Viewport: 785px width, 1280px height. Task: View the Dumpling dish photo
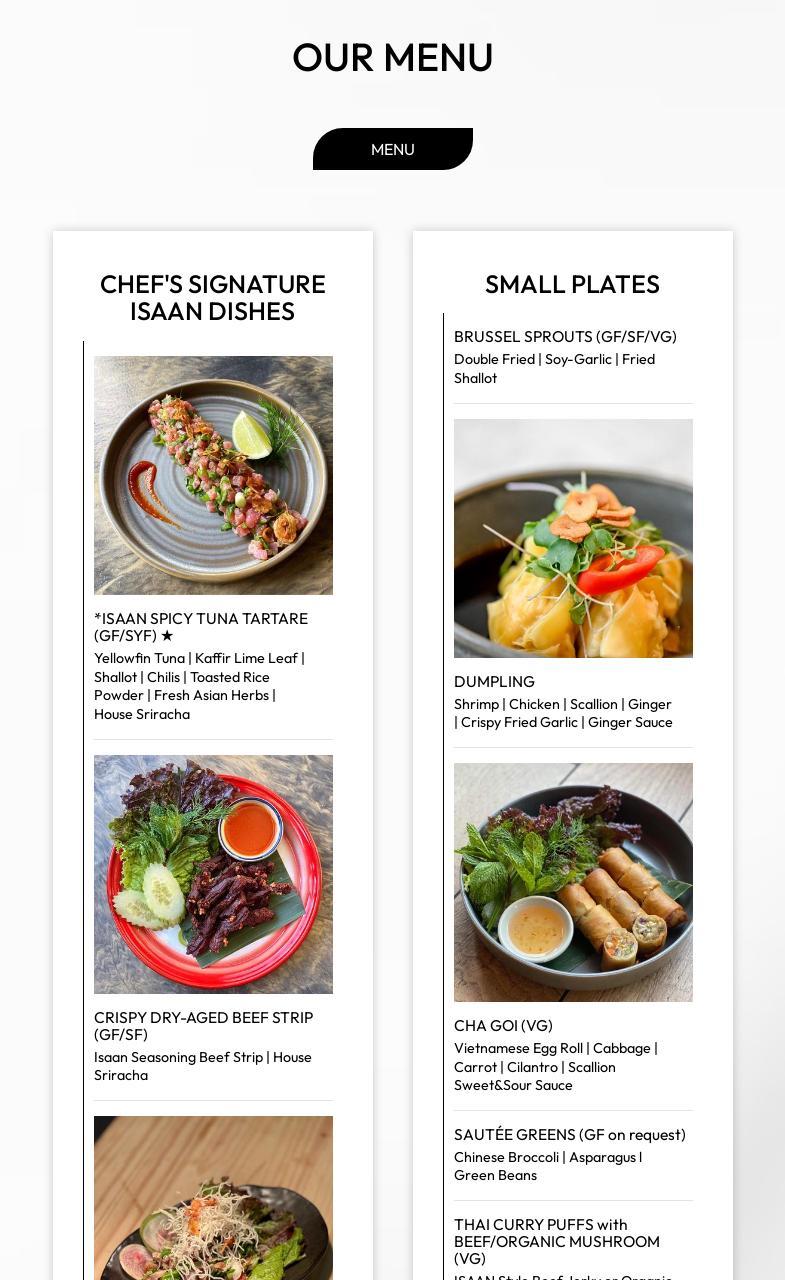573,538
